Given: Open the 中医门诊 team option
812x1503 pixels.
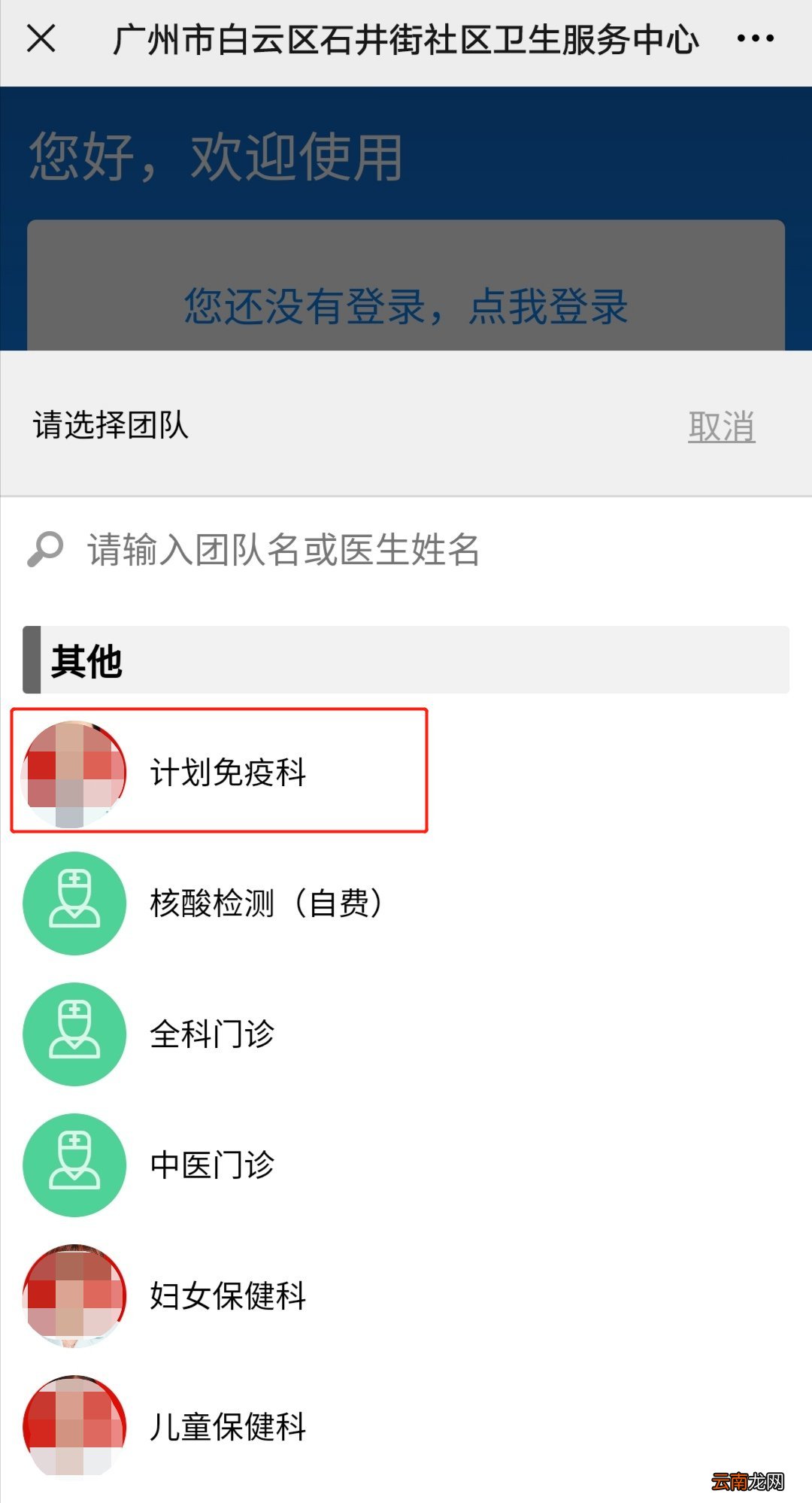Looking at the screenshot, I should pos(213,1166).
